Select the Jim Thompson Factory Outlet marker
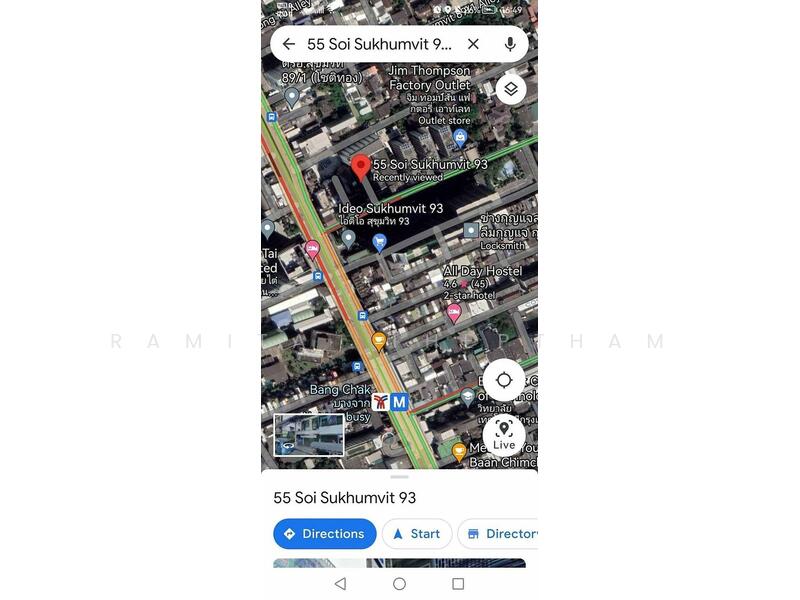This screenshot has width=800, height=600. 460,138
